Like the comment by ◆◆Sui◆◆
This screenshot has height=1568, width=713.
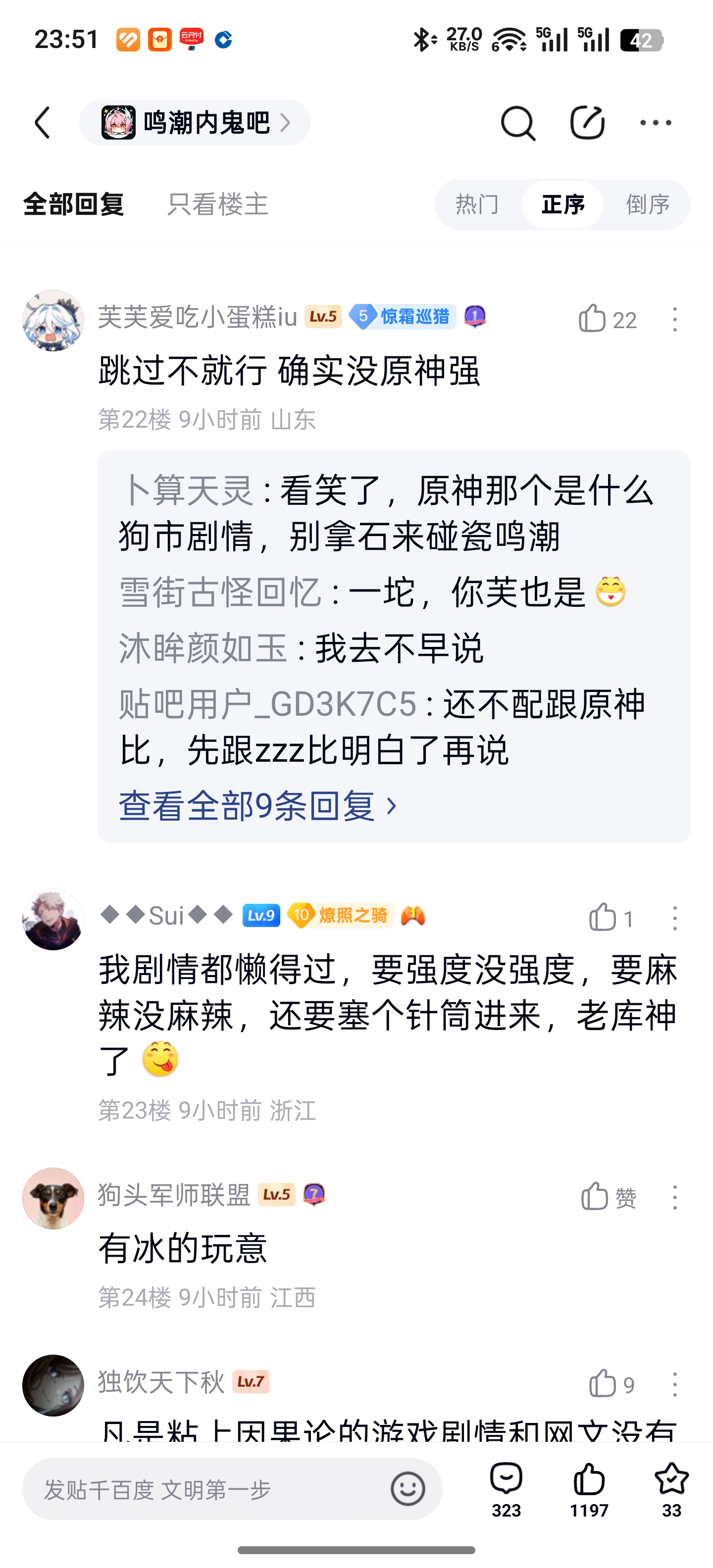coord(611,917)
